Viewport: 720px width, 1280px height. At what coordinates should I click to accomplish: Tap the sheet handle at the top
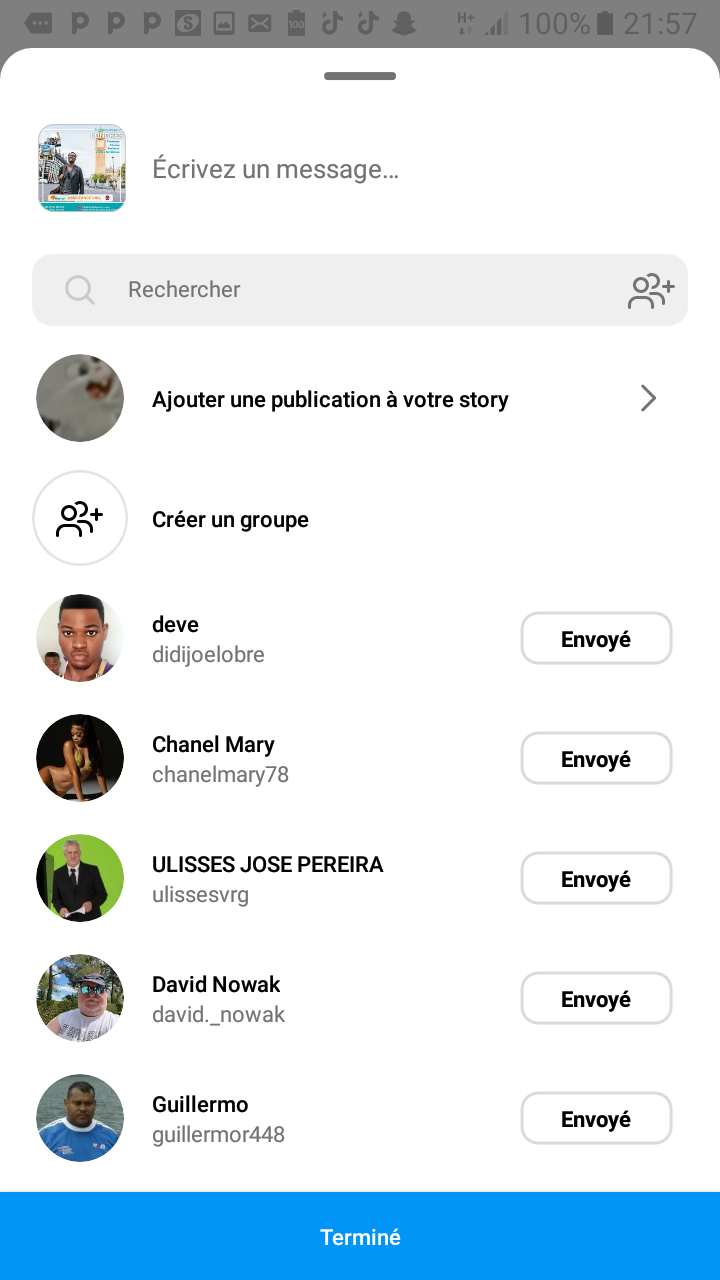[360, 76]
